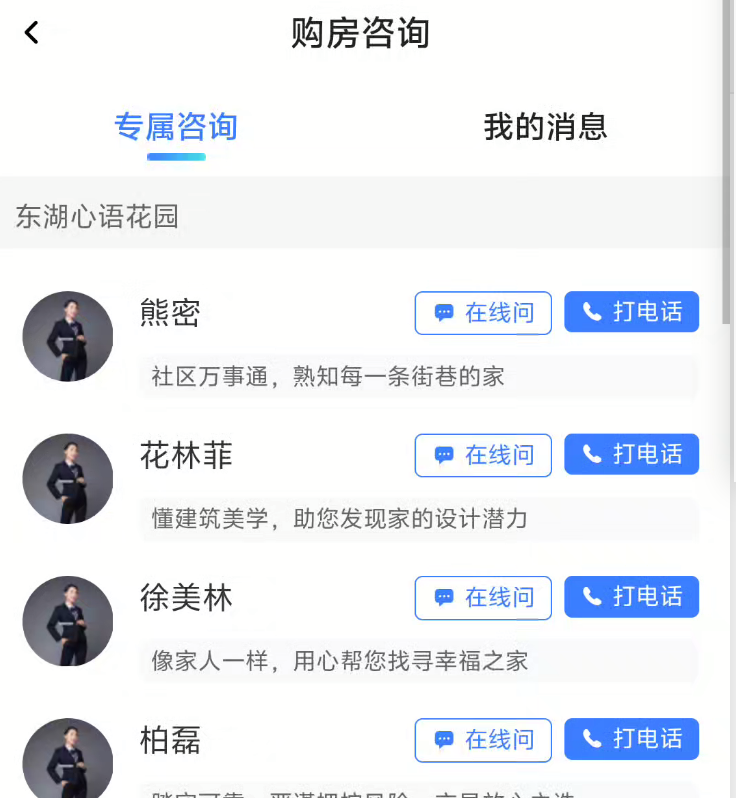
Task: Dial 柏磊 using 打电话 button
Action: click(631, 738)
